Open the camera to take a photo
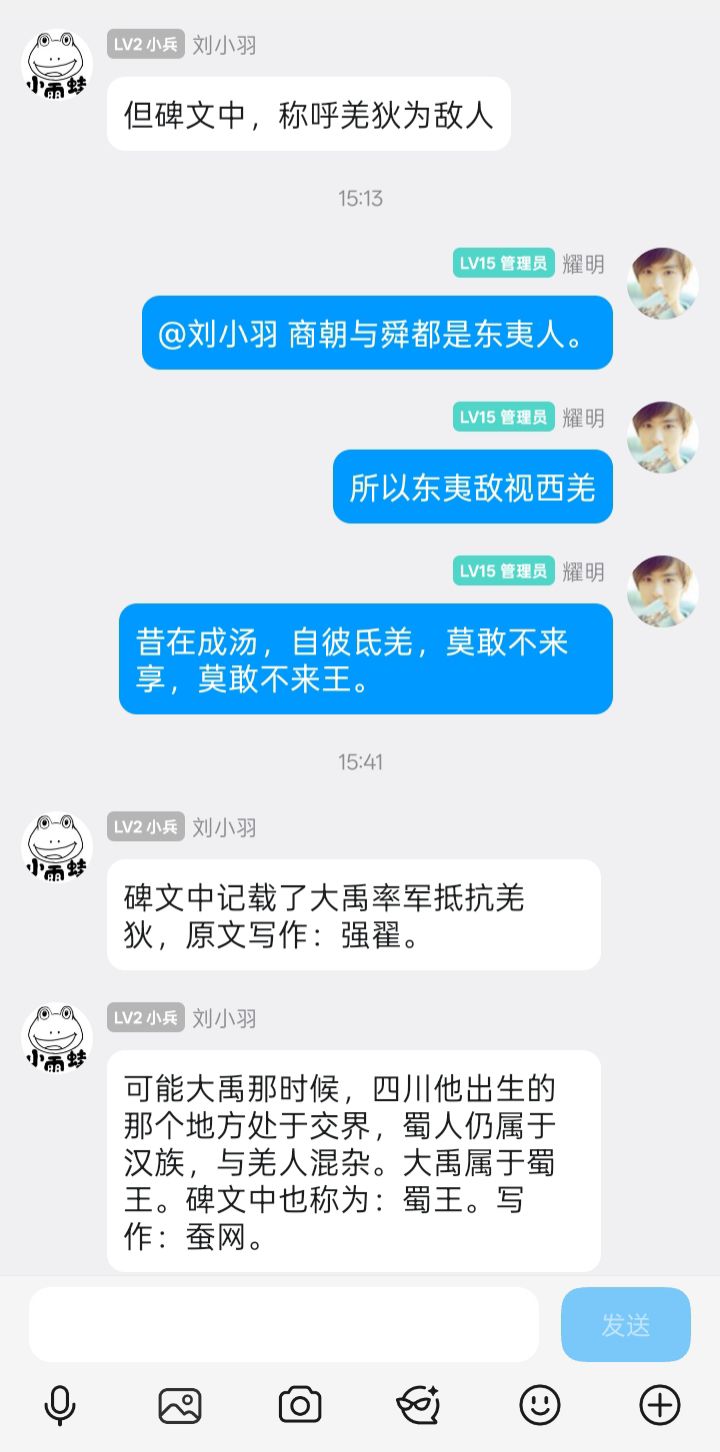Image resolution: width=720 pixels, height=1452 pixels. pos(300,1405)
